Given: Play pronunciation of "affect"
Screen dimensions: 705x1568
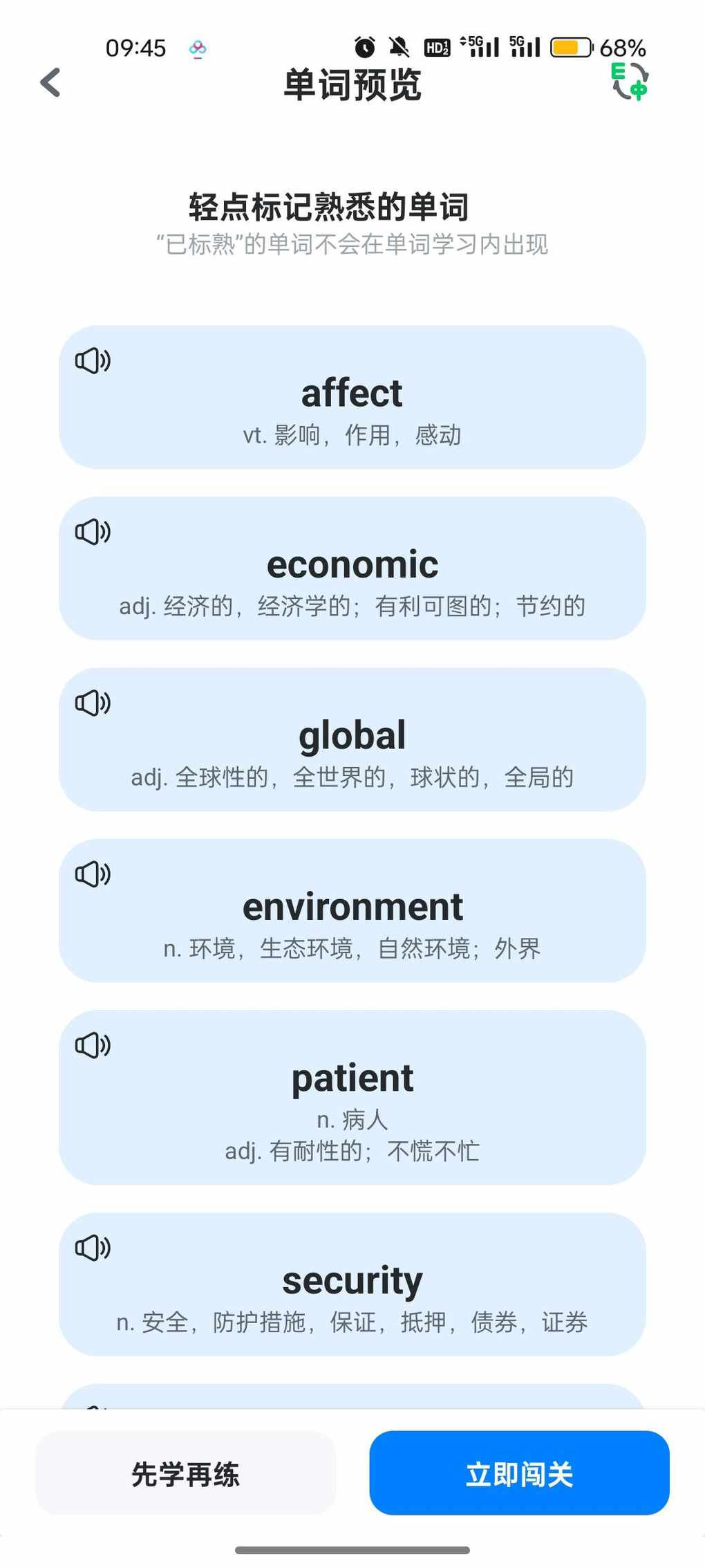Looking at the screenshot, I should pyautogui.click(x=93, y=361).
